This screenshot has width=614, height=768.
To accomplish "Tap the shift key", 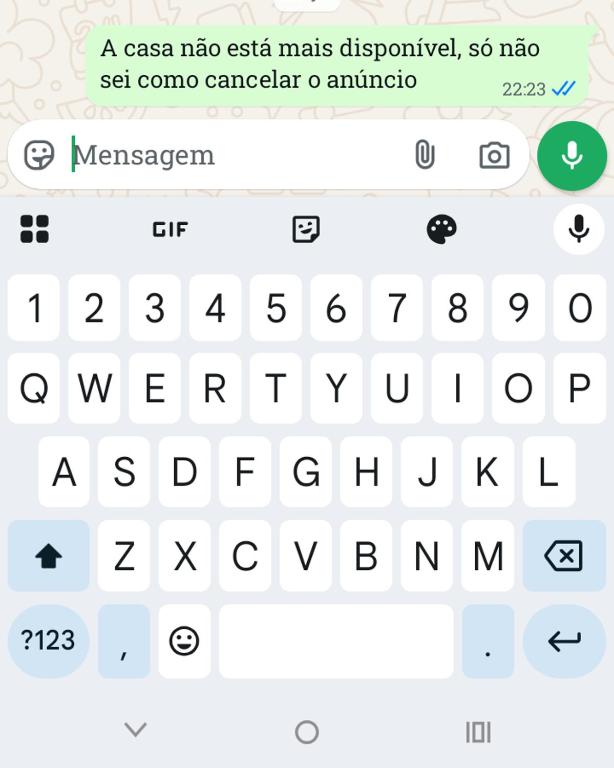I will click(x=48, y=555).
